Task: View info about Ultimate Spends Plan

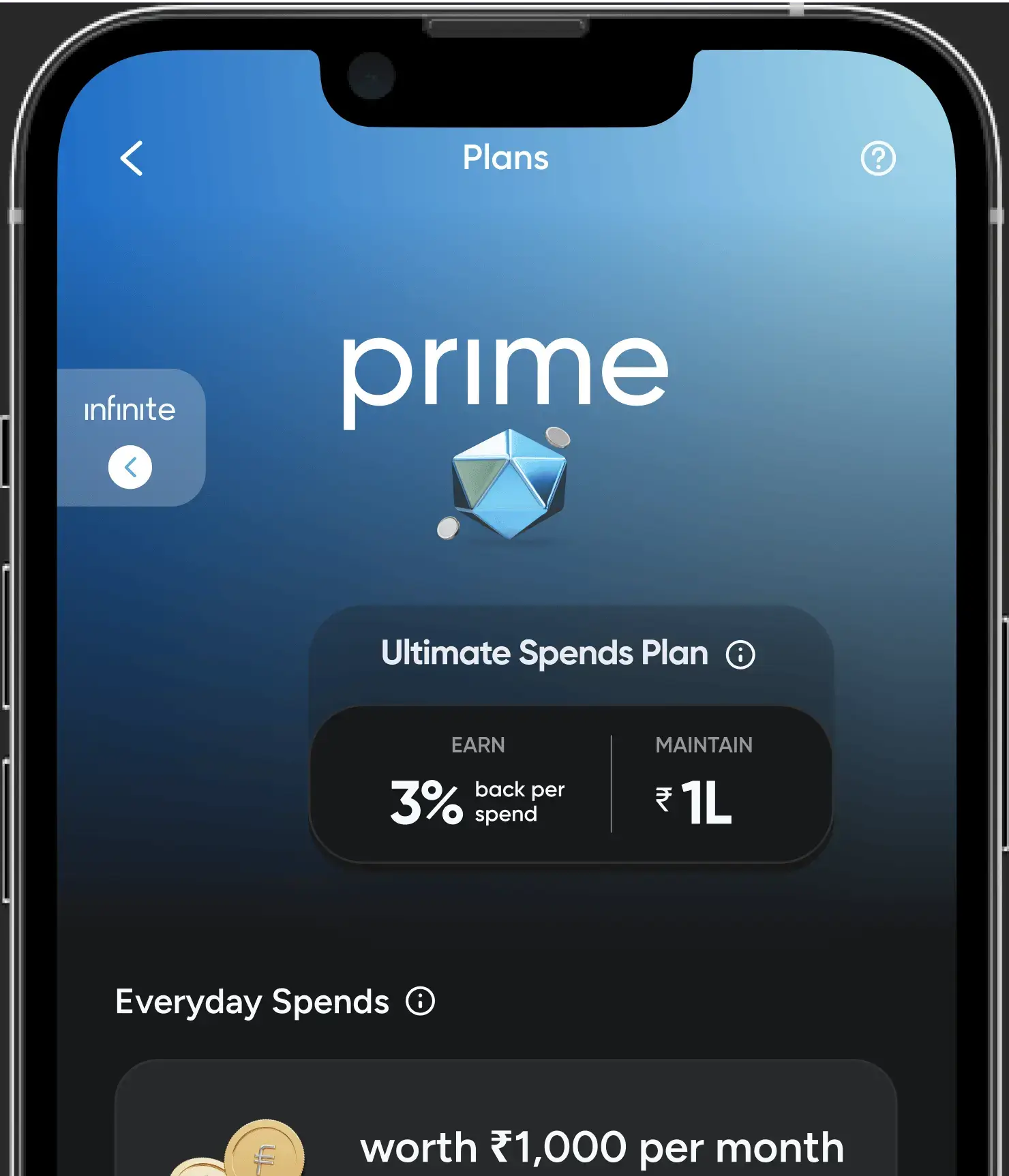Action: tap(740, 655)
